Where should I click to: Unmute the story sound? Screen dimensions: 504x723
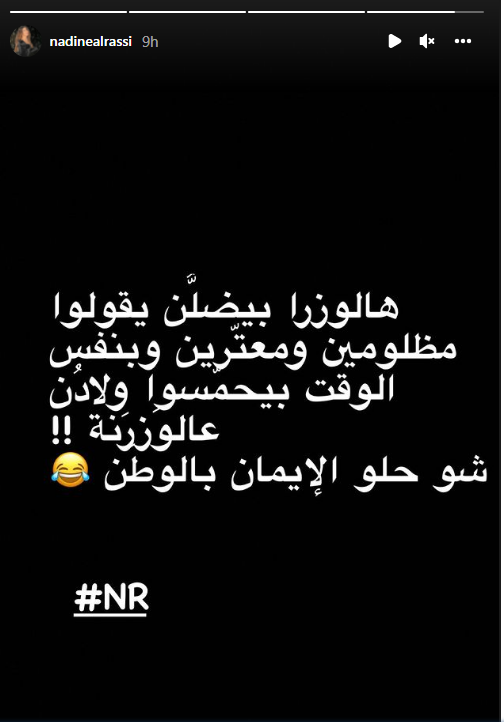pyautogui.click(x=427, y=41)
